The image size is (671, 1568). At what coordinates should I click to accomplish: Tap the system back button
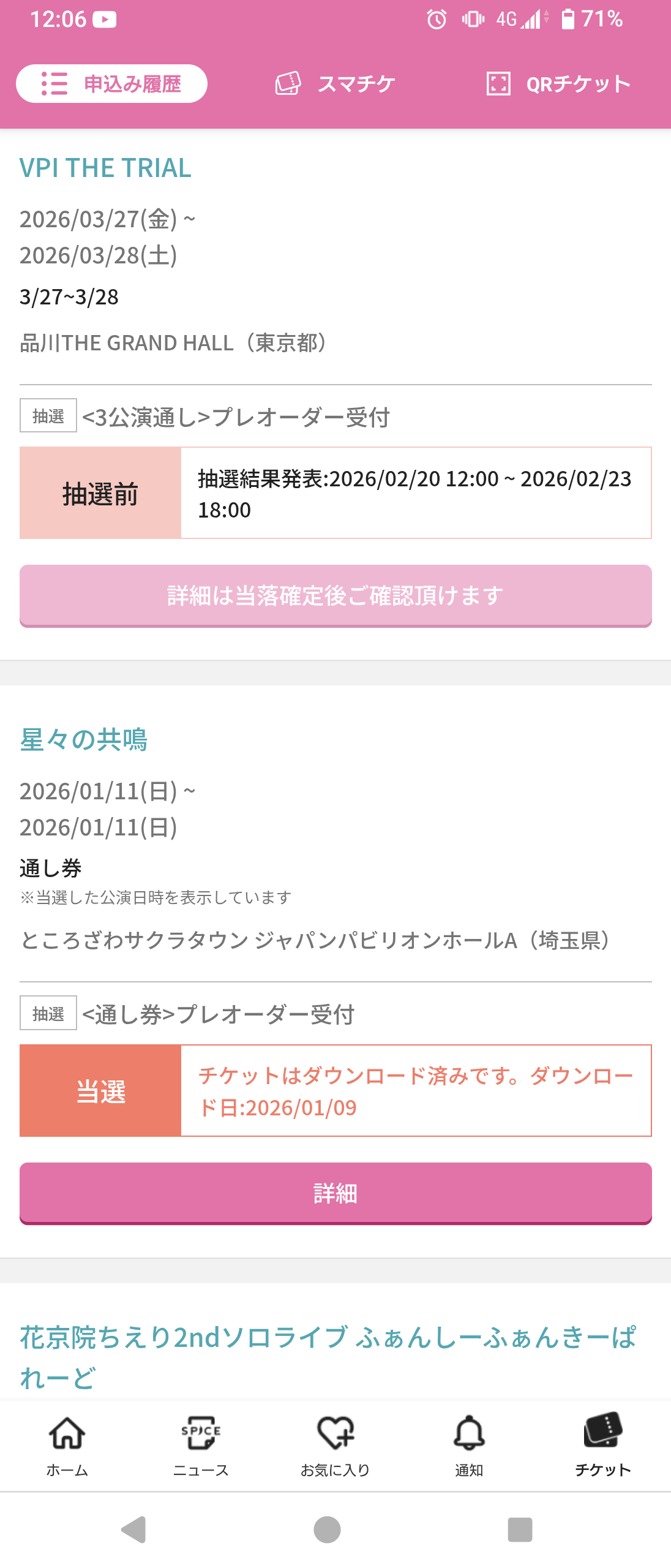[x=133, y=1529]
